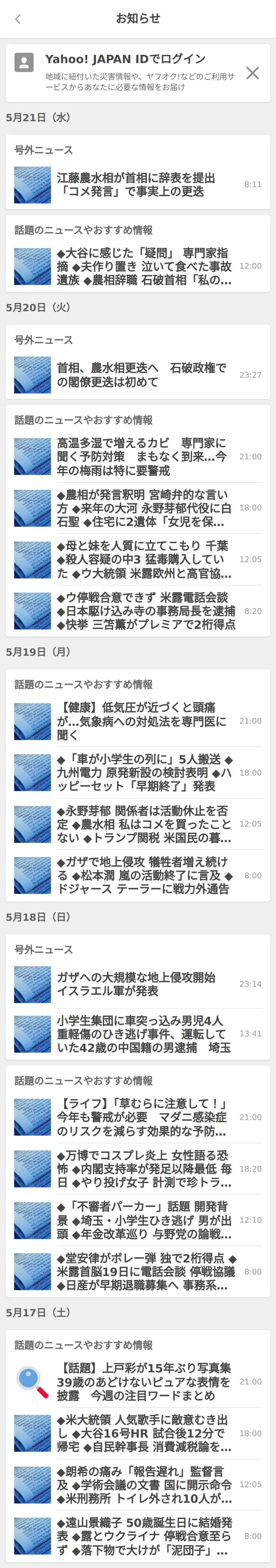Screen dimensions: 276x1568
Task: View the ウ停戦合意できず 米露電話会談 digest
Action: [x=138, y=611]
